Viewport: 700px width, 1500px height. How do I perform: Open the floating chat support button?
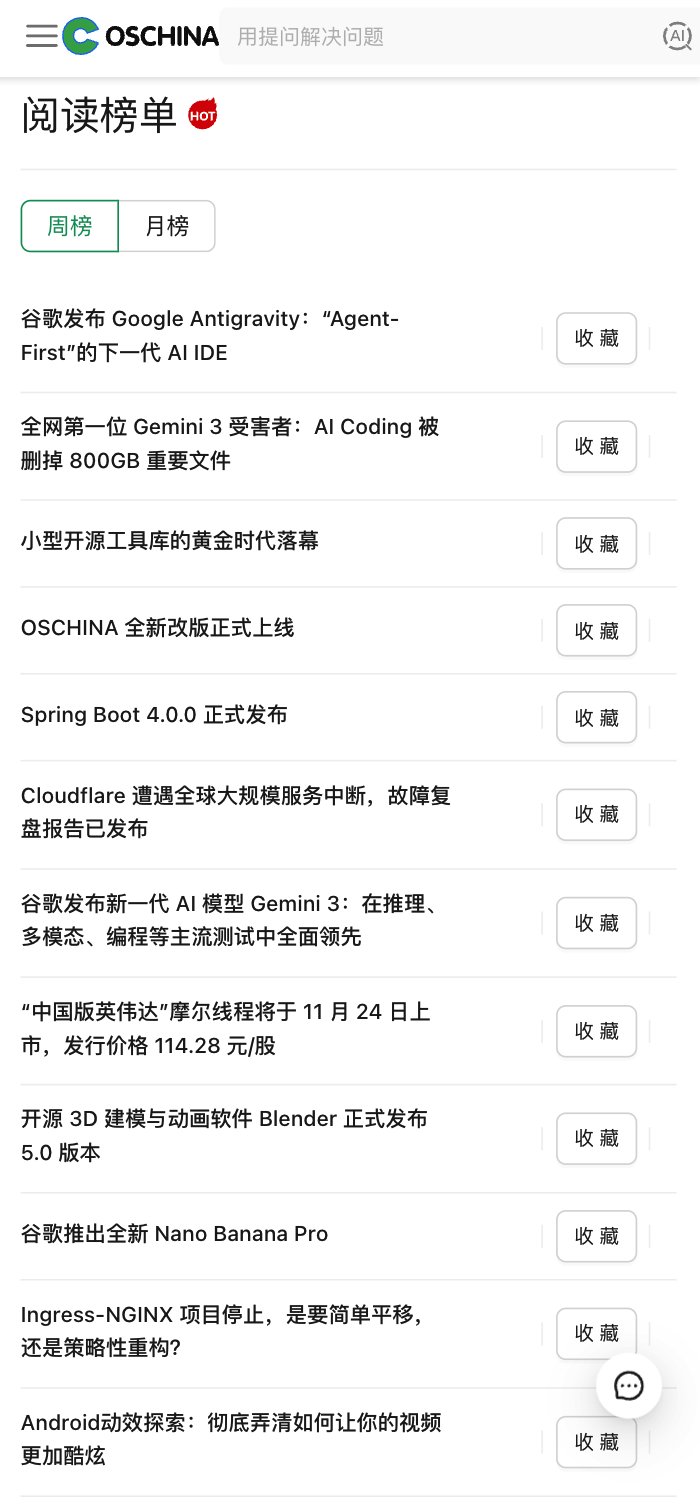(629, 1386)
